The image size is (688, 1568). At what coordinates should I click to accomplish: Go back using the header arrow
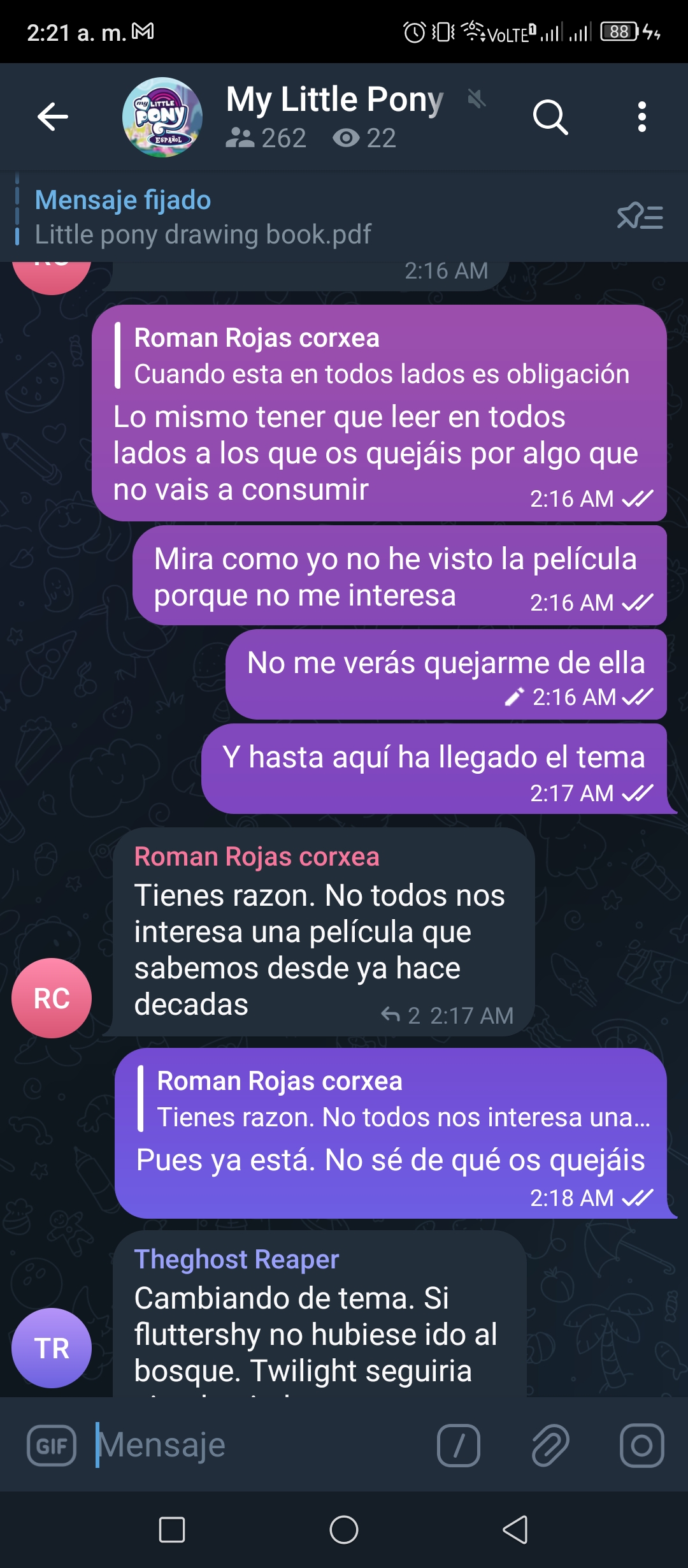coord(53,117)
